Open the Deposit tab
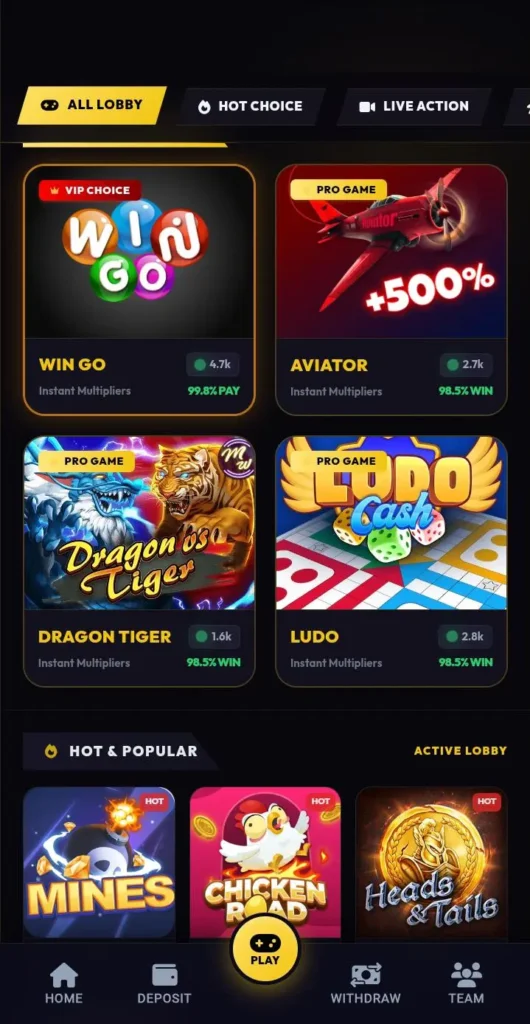 tap(164, 984)
